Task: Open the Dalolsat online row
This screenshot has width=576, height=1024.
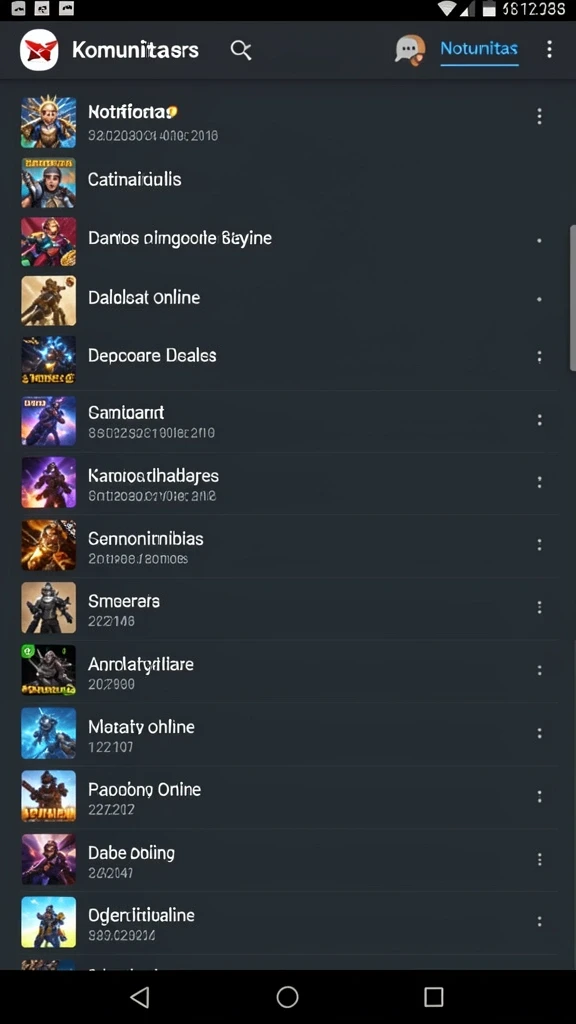Action: tap(288, 300)
